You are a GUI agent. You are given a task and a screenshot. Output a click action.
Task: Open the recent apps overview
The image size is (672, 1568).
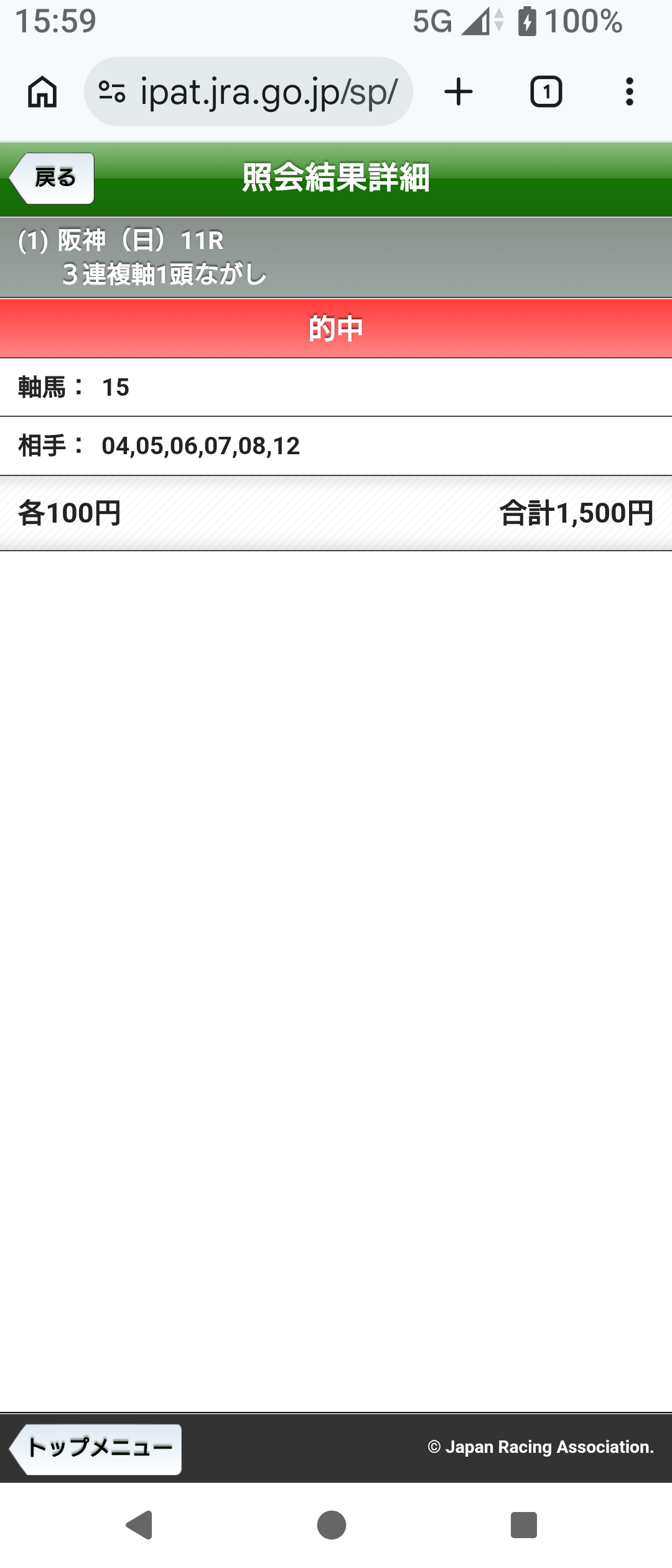tap(523, 1525)
